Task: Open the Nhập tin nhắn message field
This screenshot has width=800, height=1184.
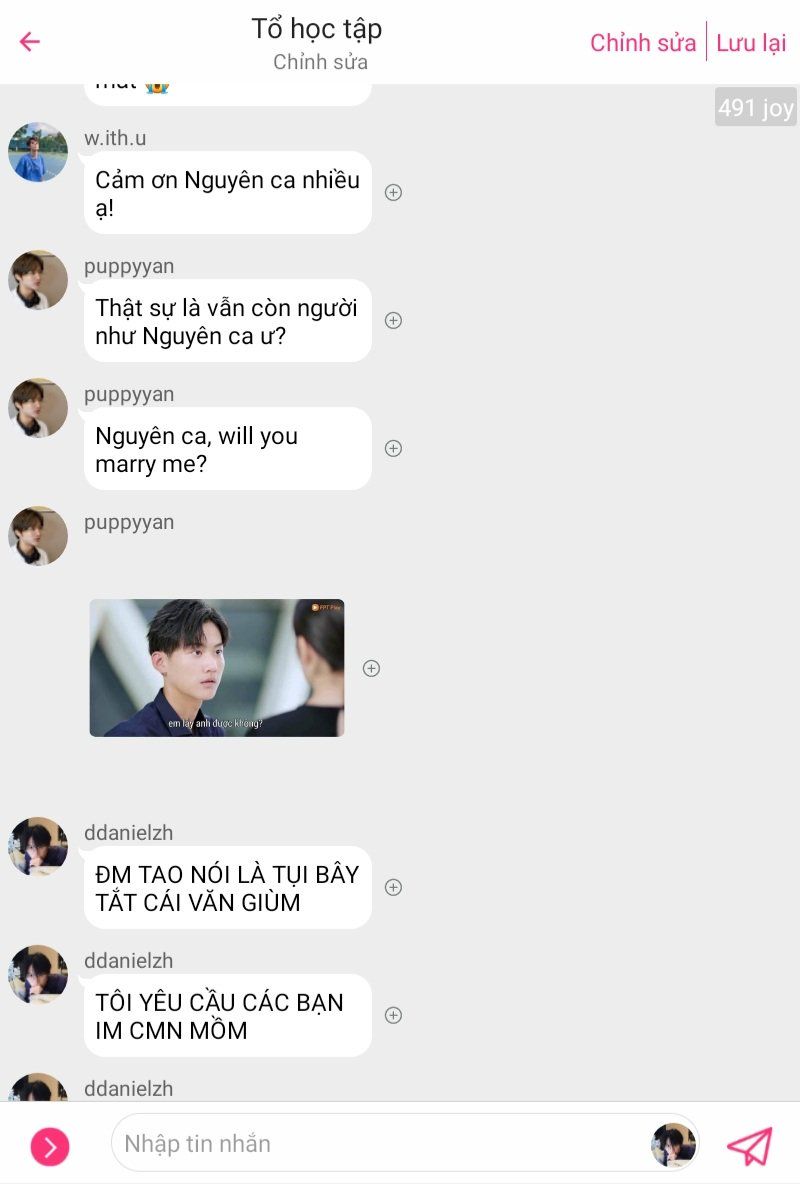Action: tap(380, 1143)
